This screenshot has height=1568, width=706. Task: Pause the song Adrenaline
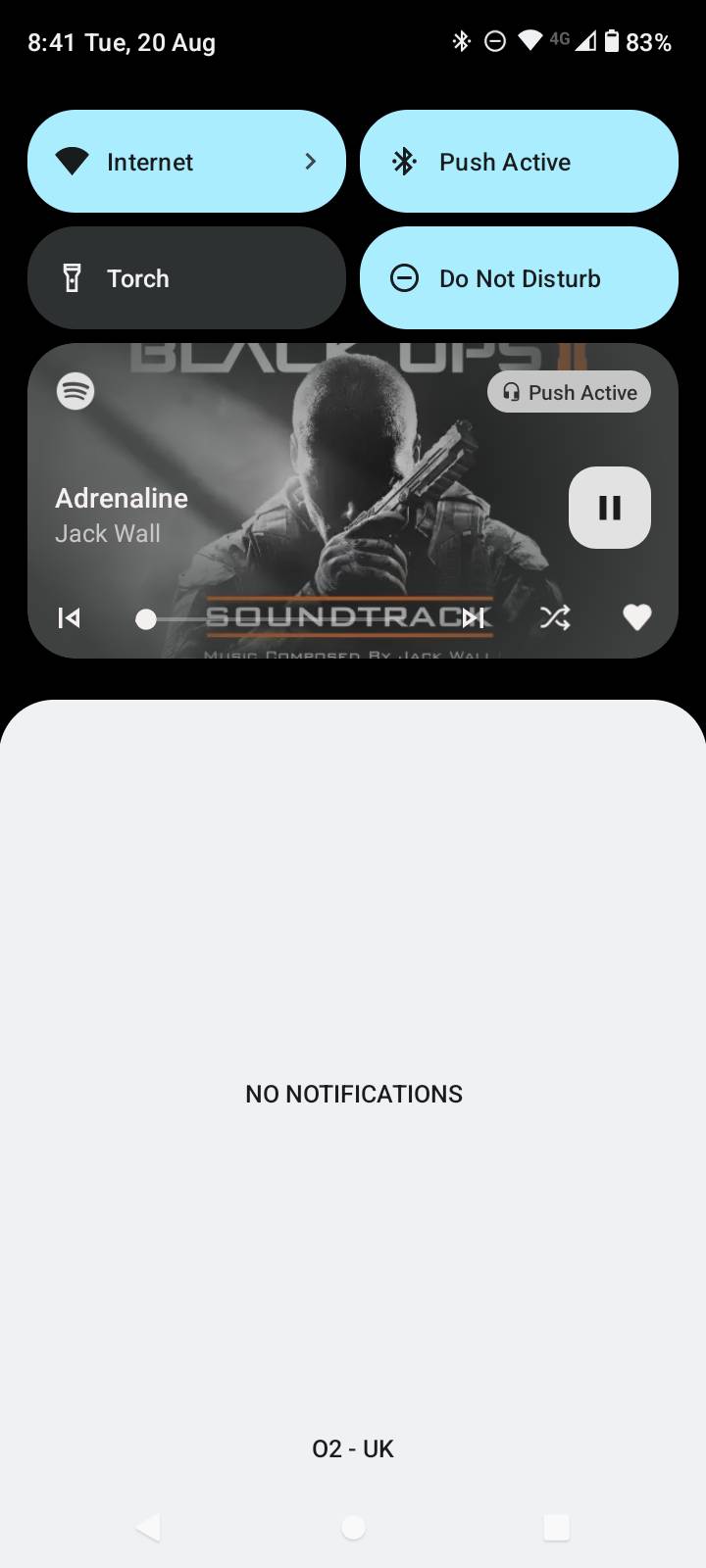[x=609, y=508]
